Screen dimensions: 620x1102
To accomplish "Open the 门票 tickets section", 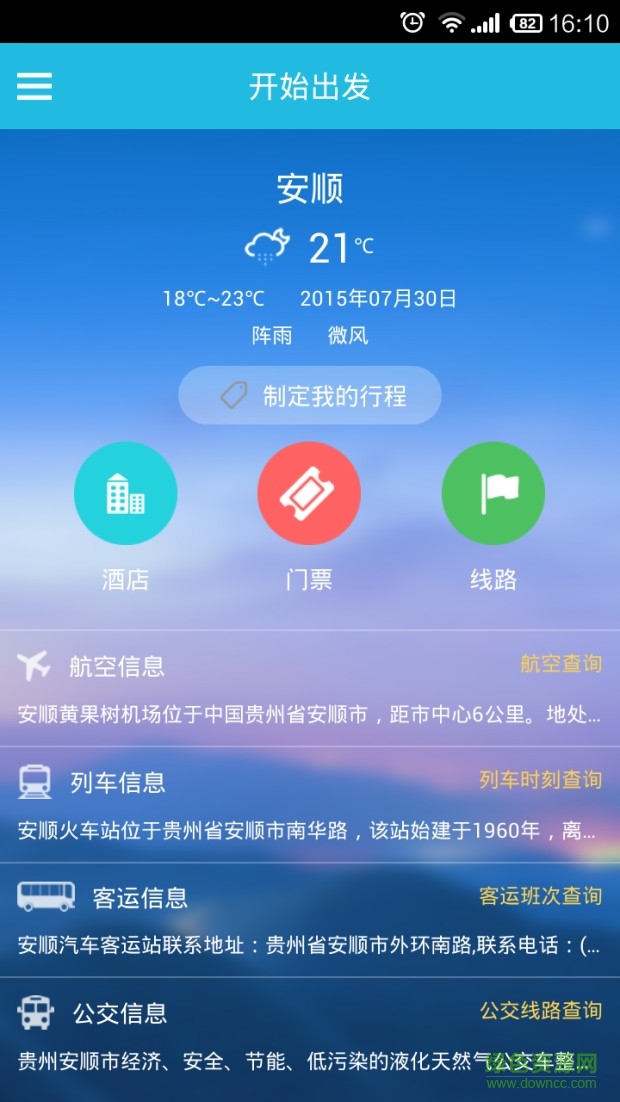I will (309, 494).
